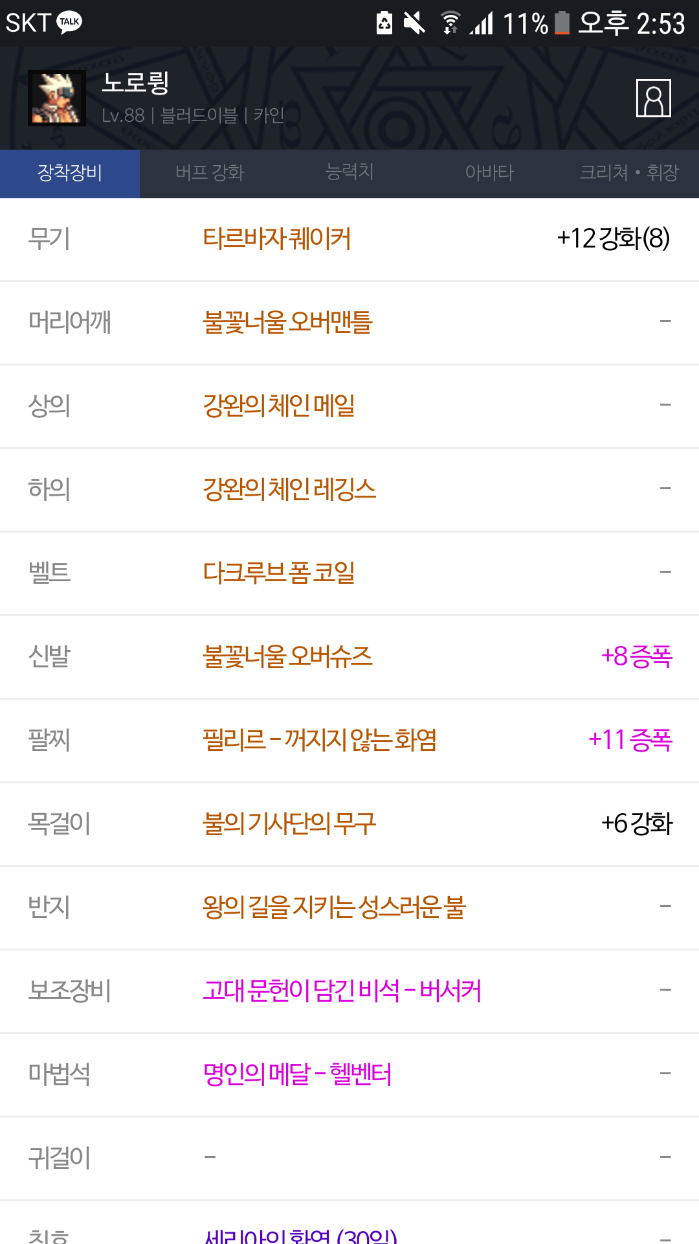Open weapon item 타르바자 퀘이커
The width and height of the screenshot is (699, 1244).
click(277, 239)
